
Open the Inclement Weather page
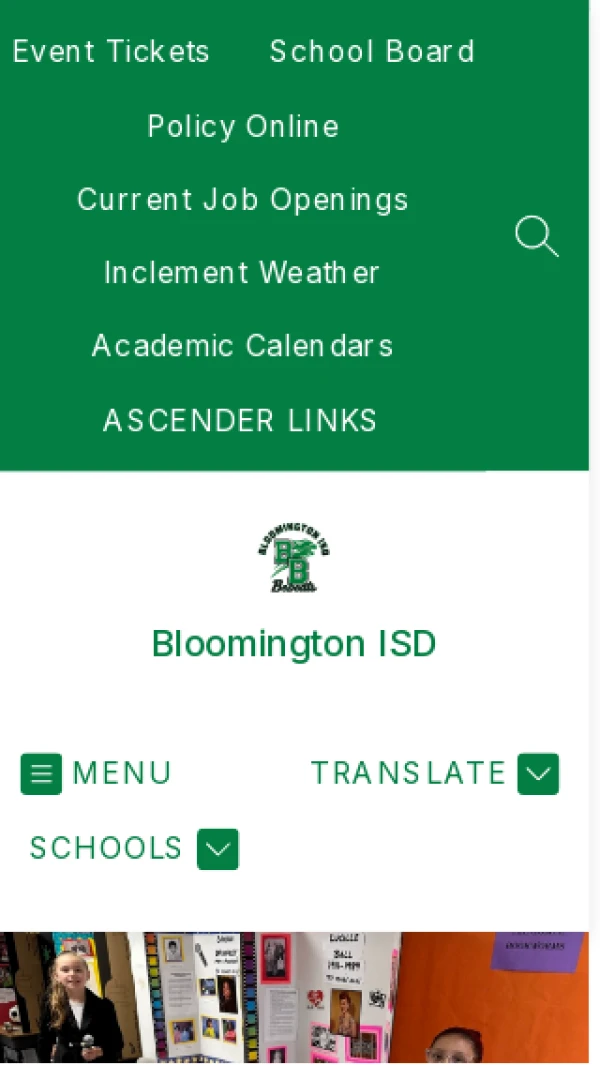click(242, 273)
